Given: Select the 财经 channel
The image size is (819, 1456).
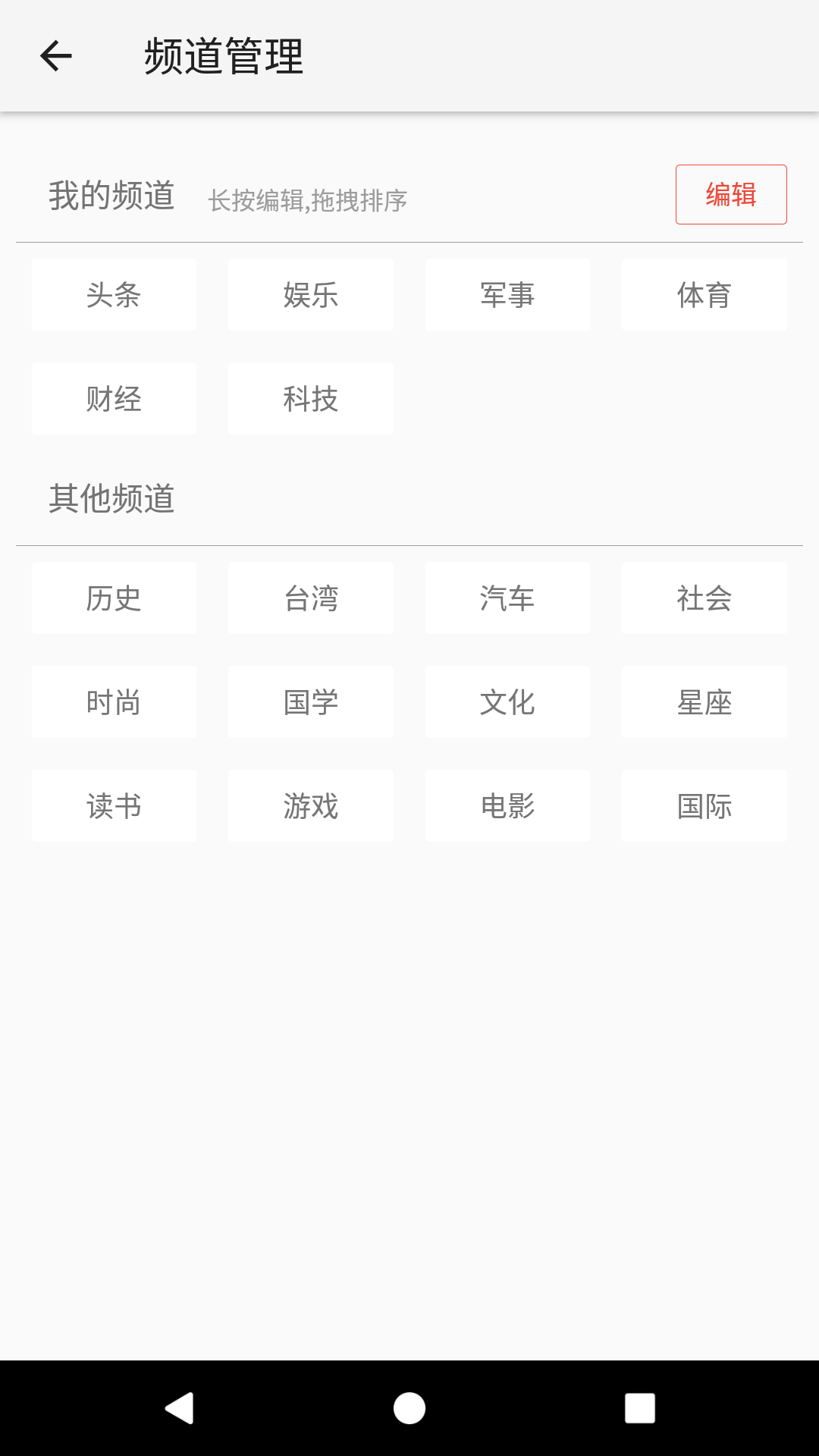Looking at the screenshot, I should (114, 399).
